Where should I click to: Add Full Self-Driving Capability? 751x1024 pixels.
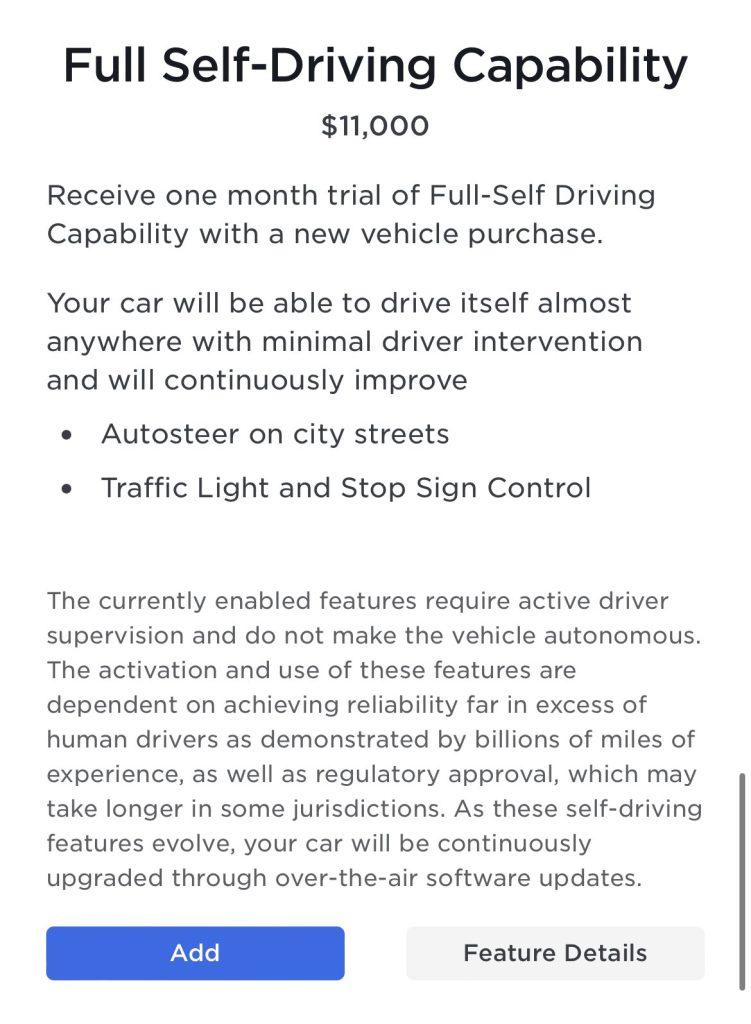[x=195, y=953]
